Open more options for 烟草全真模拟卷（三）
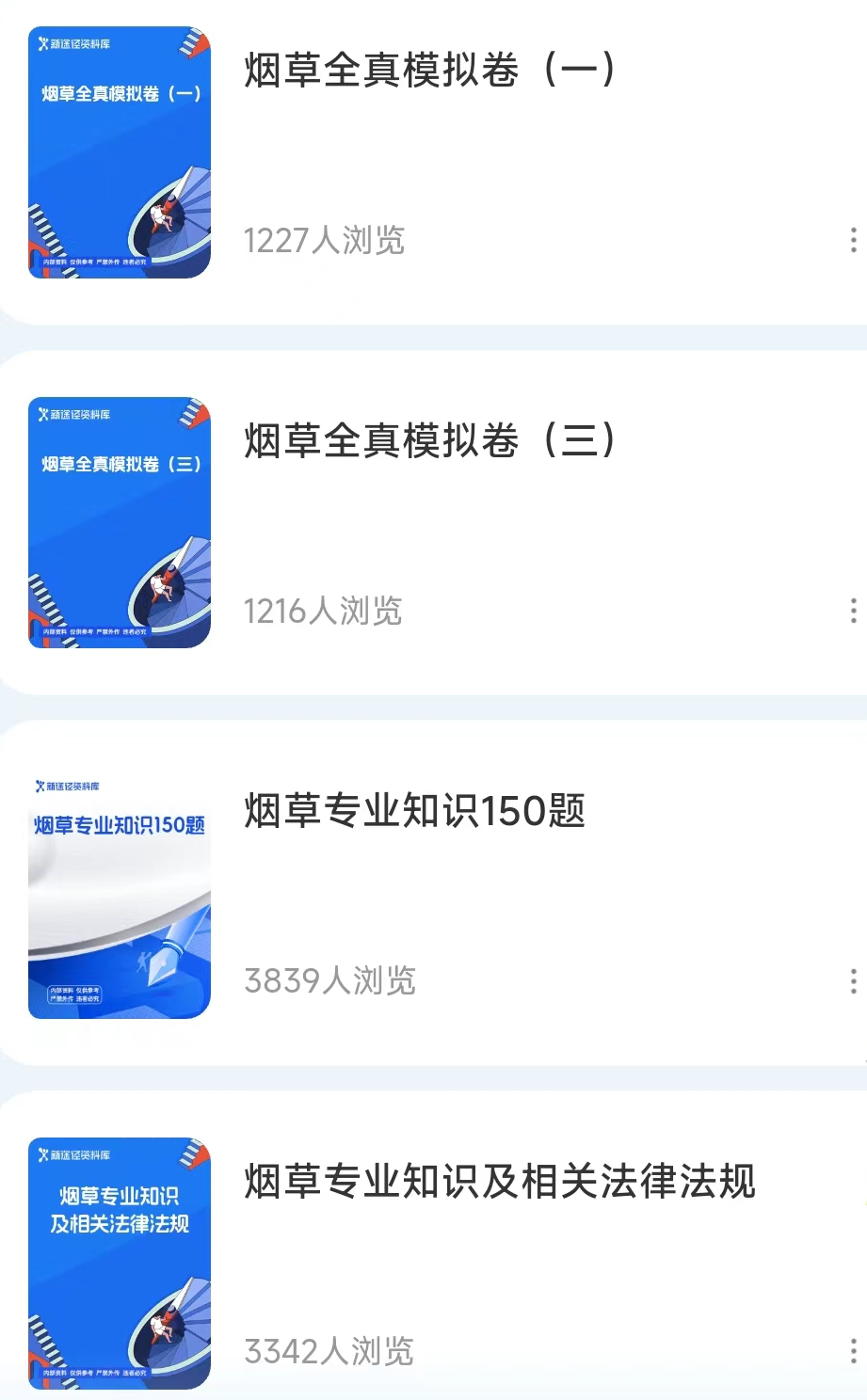The image size is (867, 1400). point(853,611)
